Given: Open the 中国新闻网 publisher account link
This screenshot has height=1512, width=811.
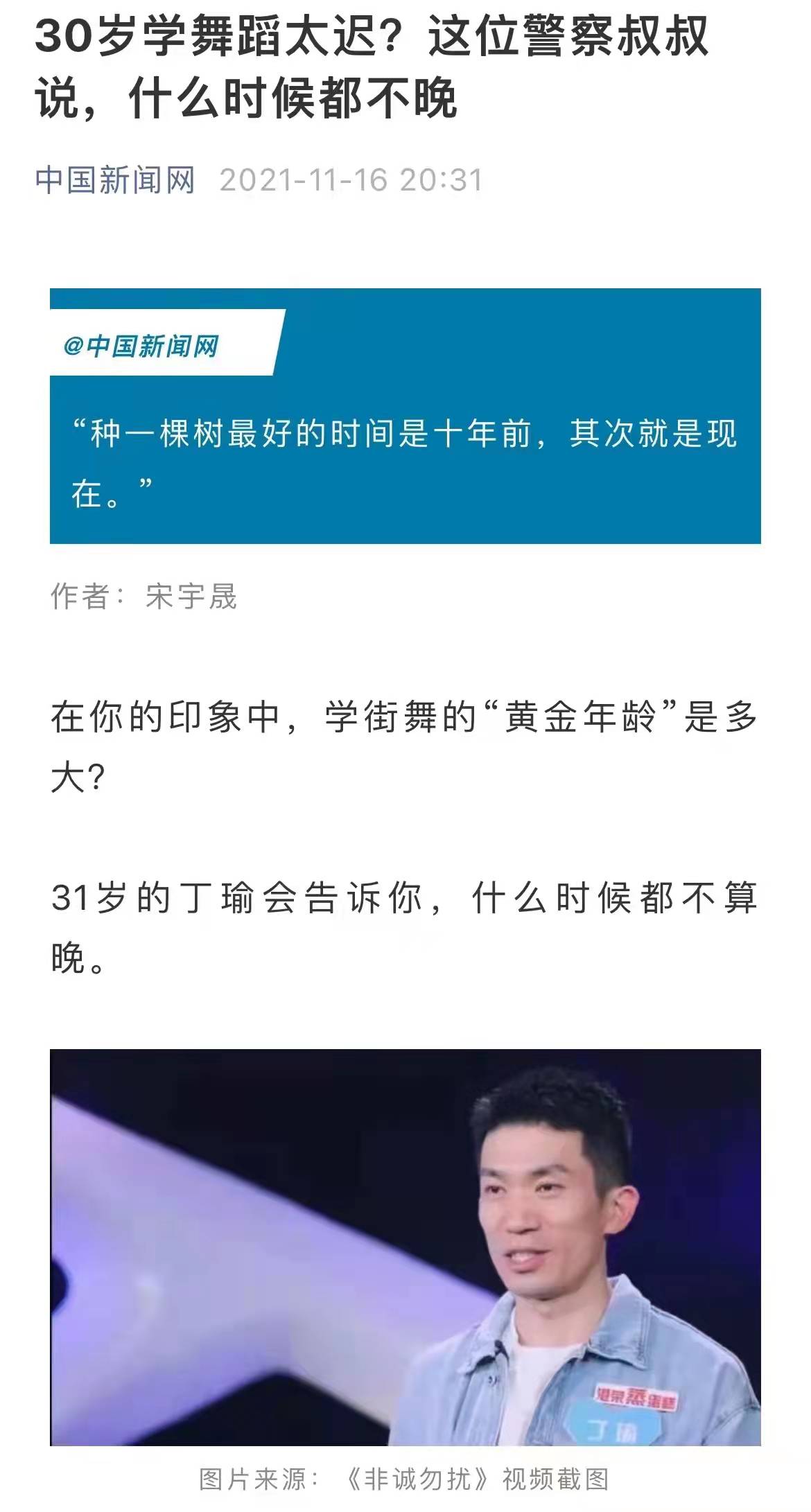Looking at the screenshot, I should pos(115,180).
